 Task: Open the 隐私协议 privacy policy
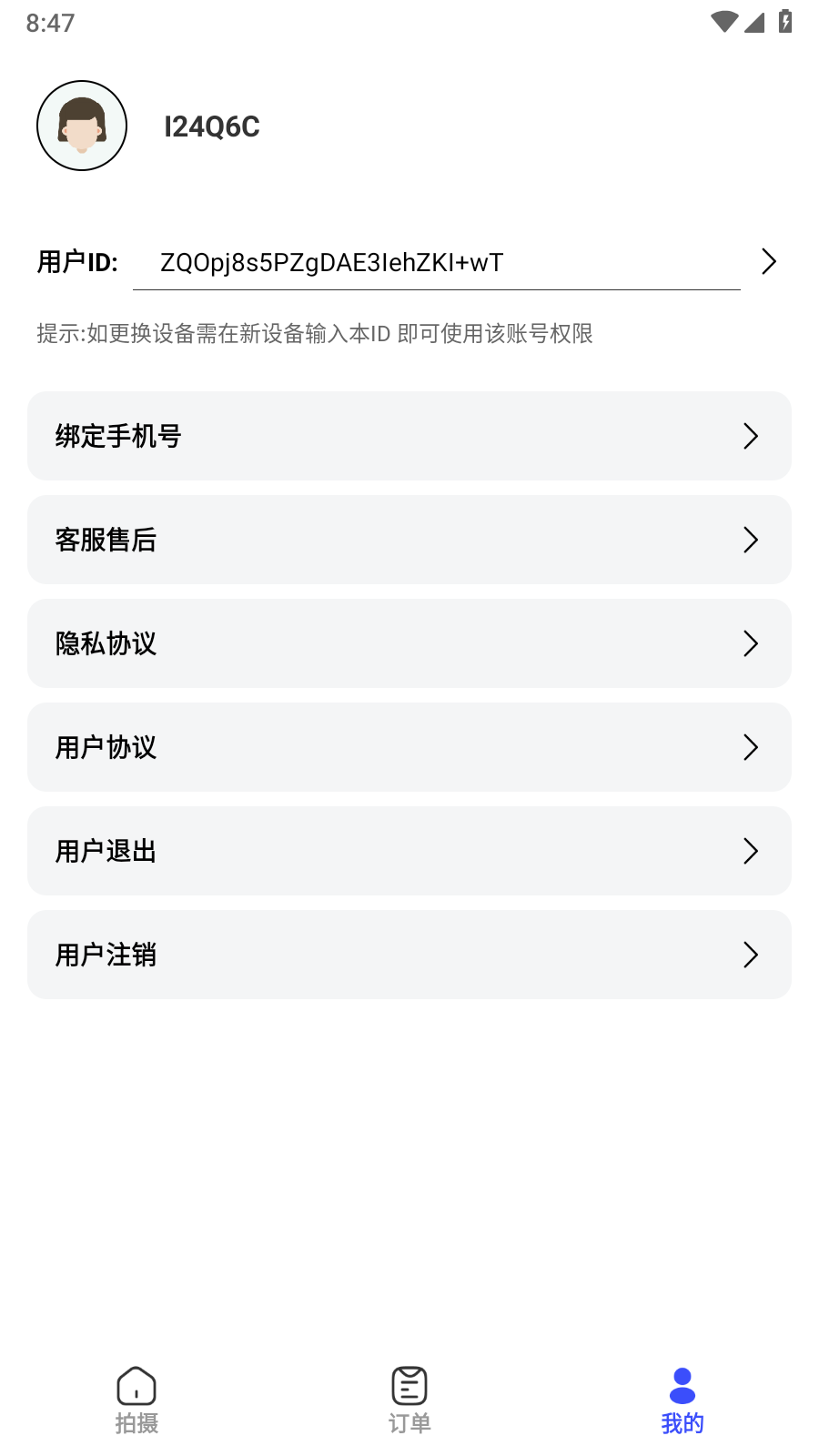(409, 643)
